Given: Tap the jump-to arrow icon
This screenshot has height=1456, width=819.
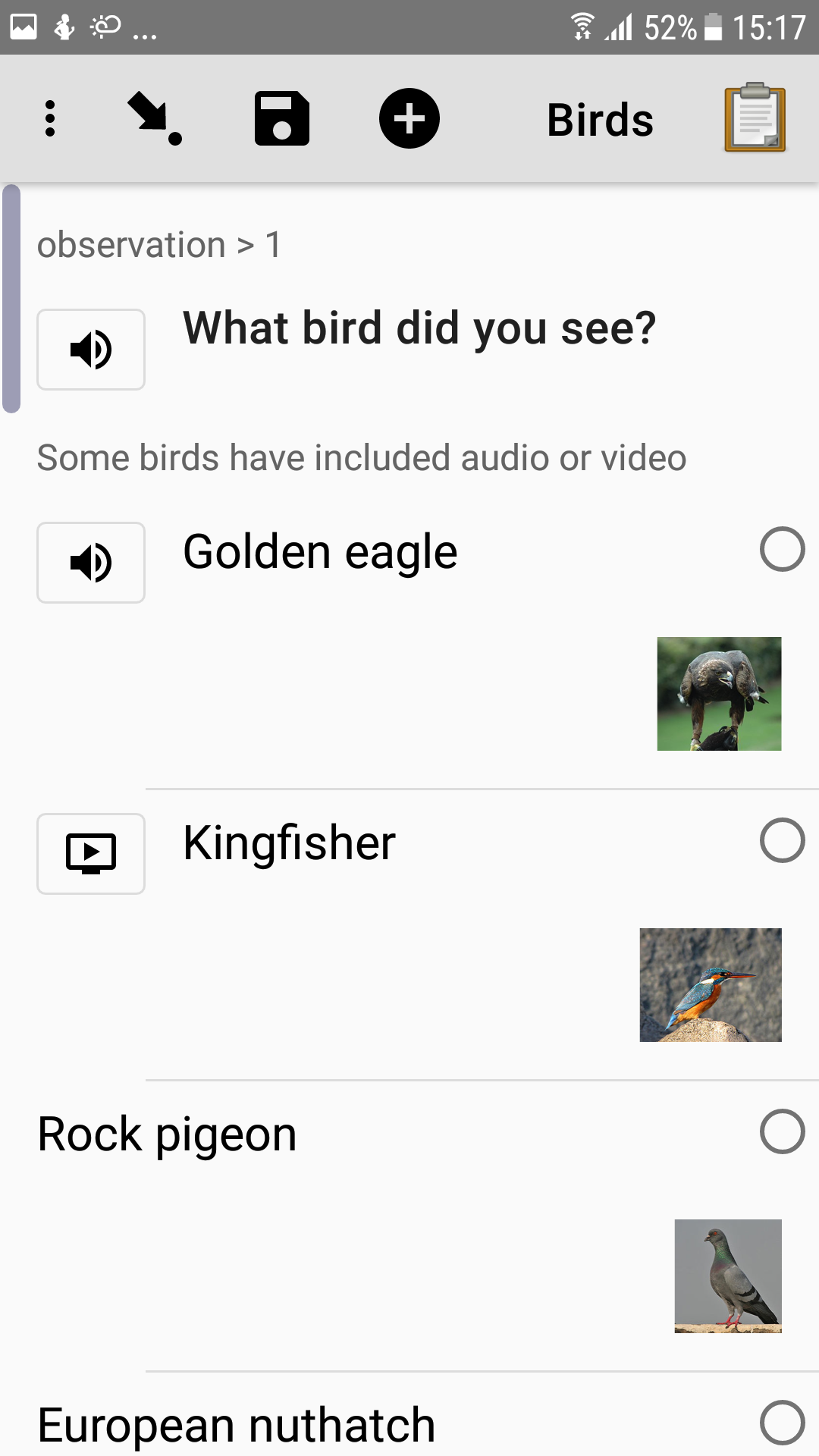Looking at the screenshot, I should (x=154, y=118).
